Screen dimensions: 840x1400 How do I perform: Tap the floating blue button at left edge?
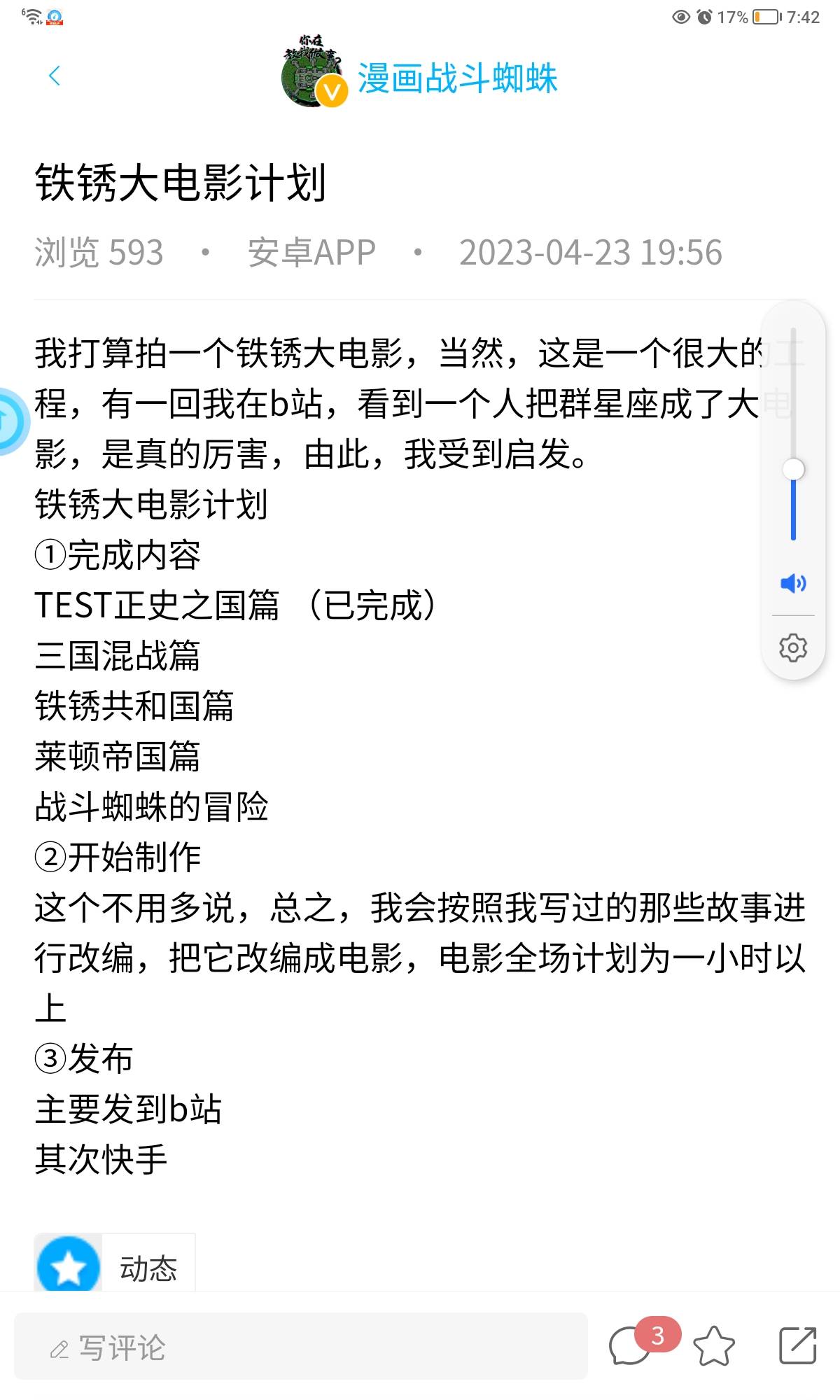10,421
